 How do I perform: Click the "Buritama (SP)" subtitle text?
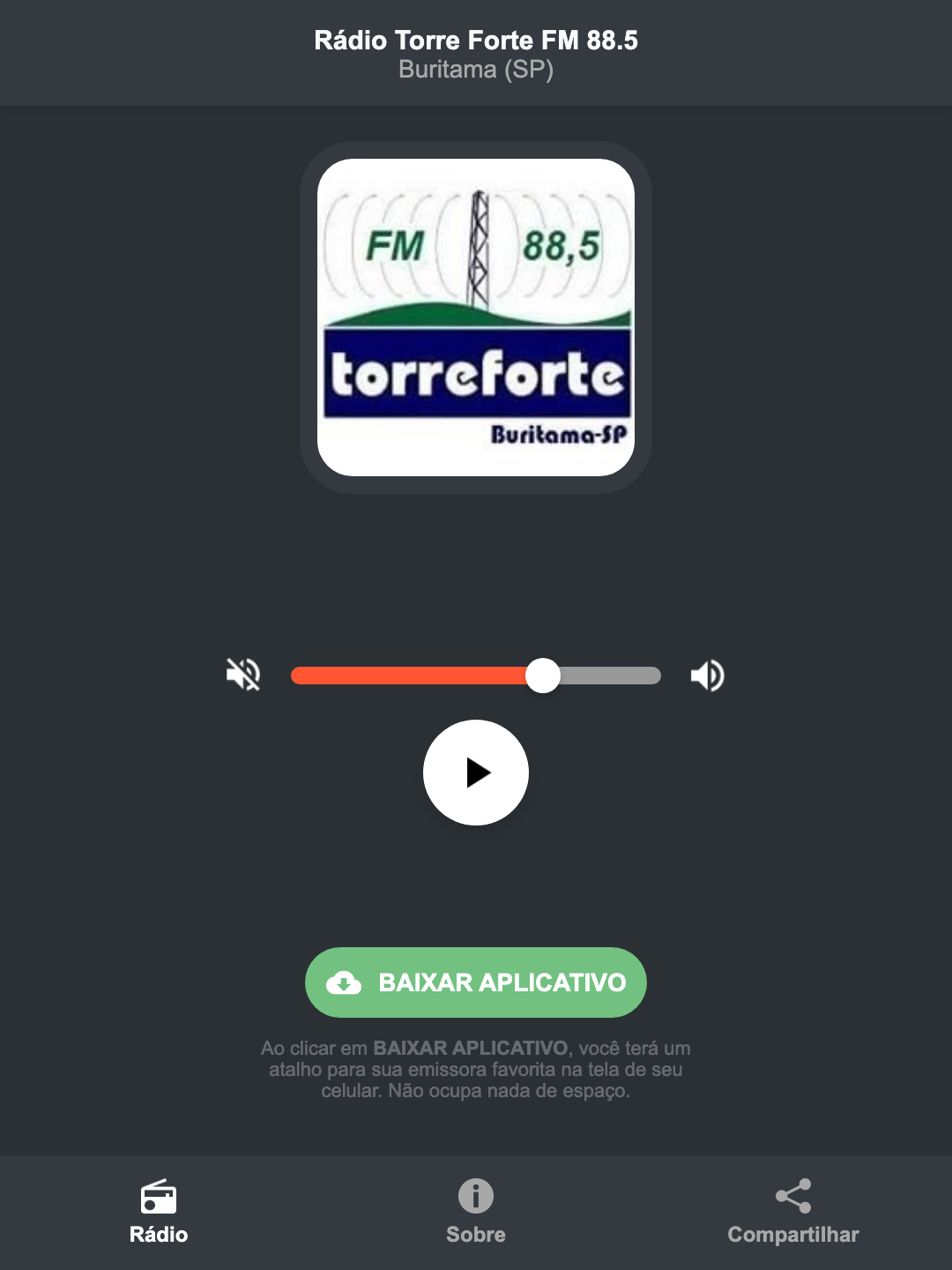[475, 71]
